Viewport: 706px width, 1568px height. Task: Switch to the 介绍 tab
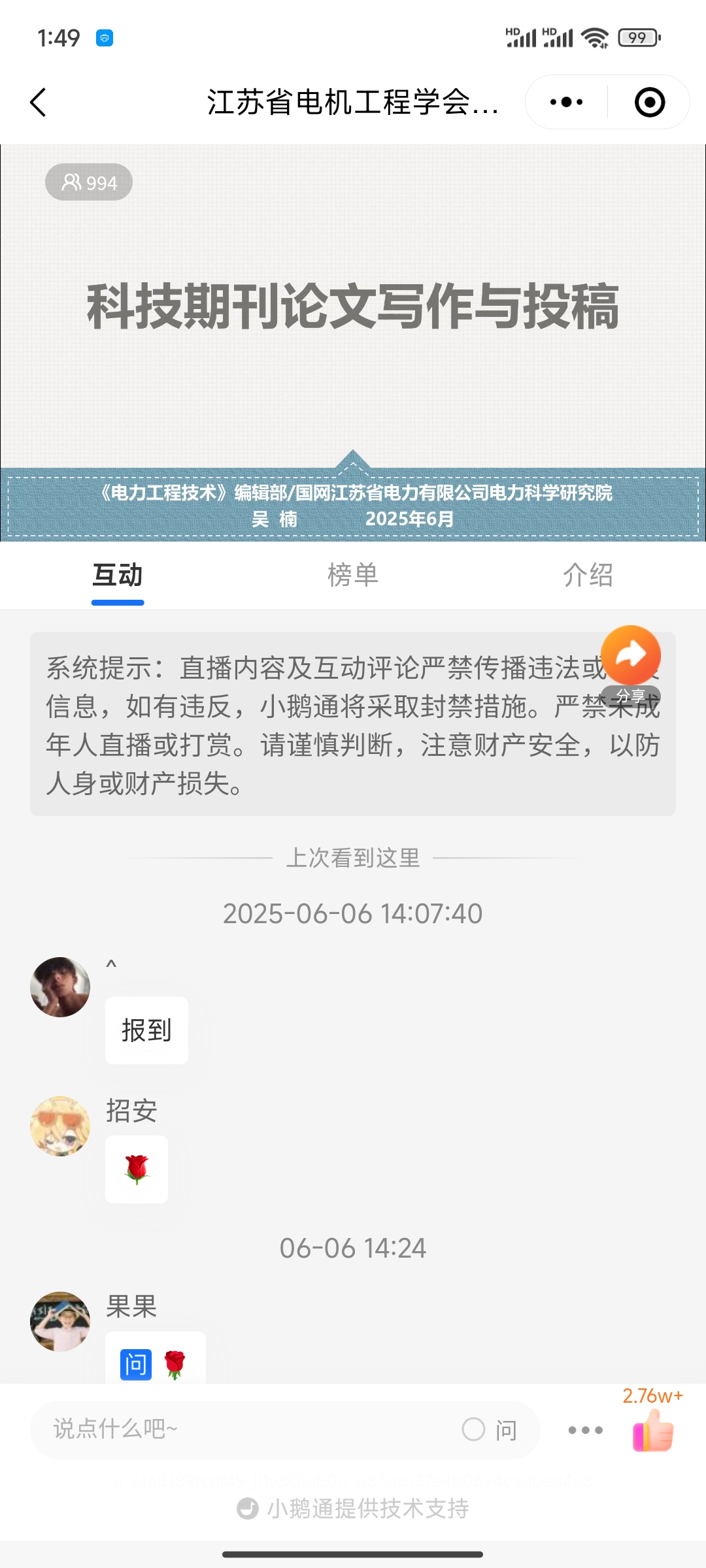[x=588, y=576]
